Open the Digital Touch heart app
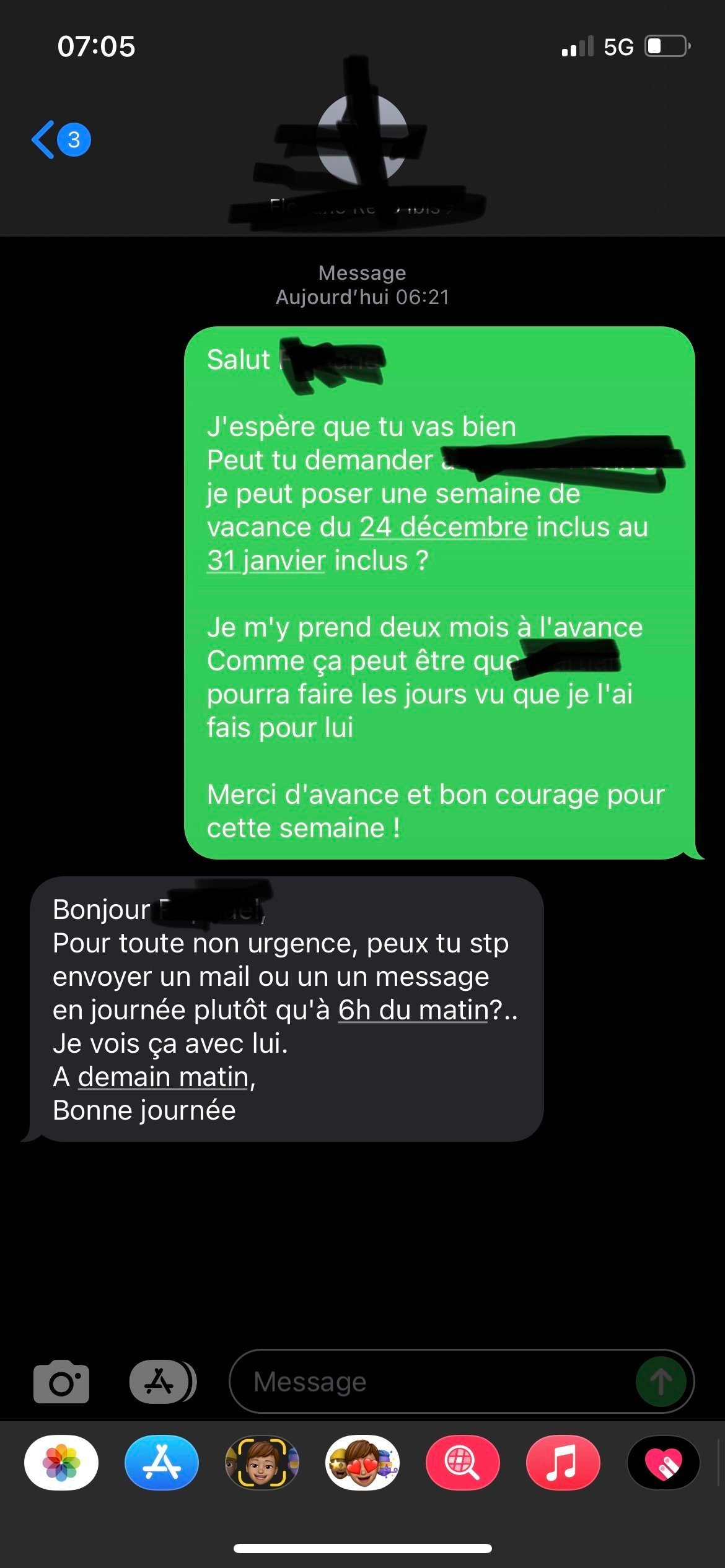 [663, 1463]
